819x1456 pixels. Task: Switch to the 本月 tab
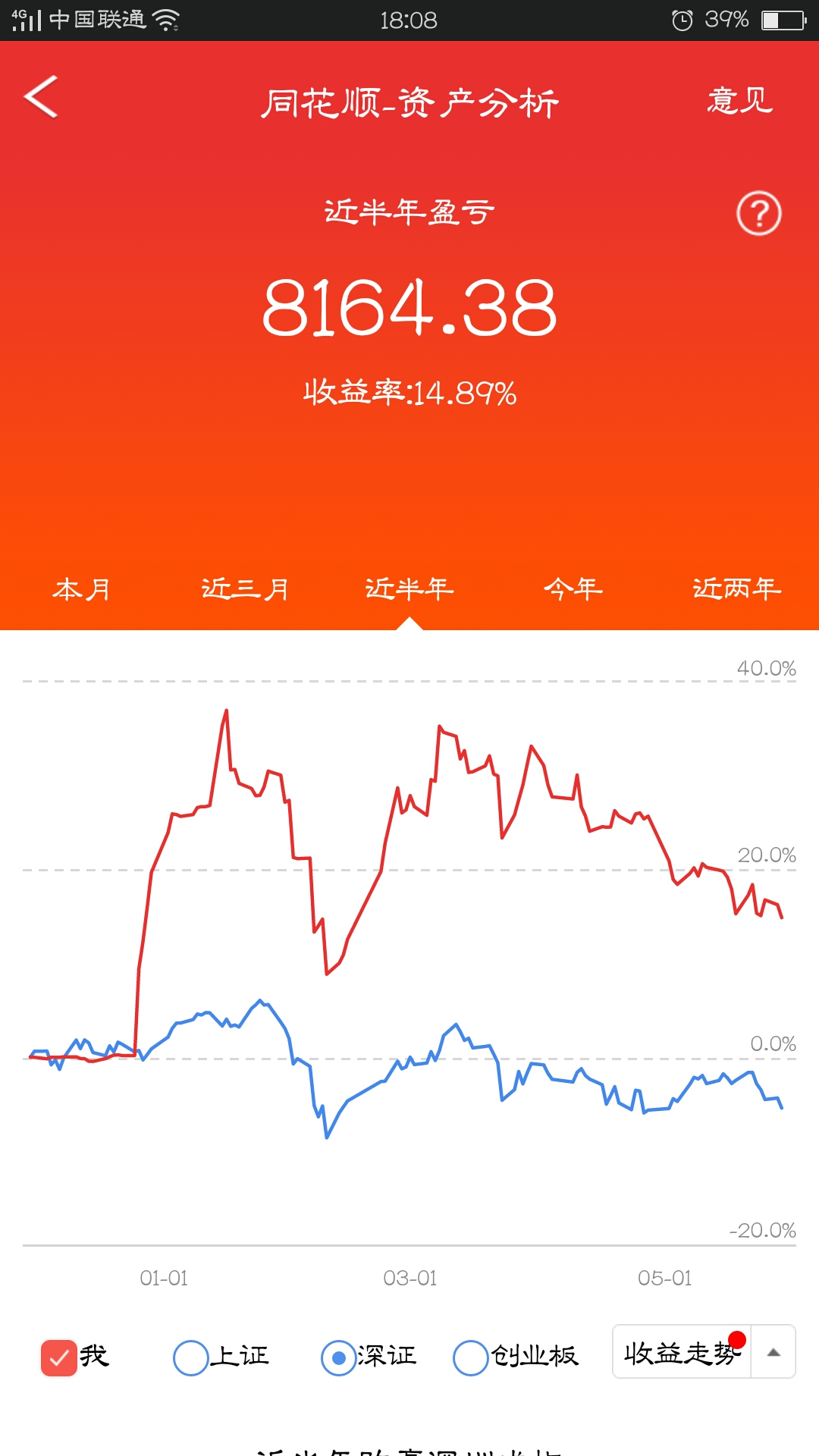point(81,589)
